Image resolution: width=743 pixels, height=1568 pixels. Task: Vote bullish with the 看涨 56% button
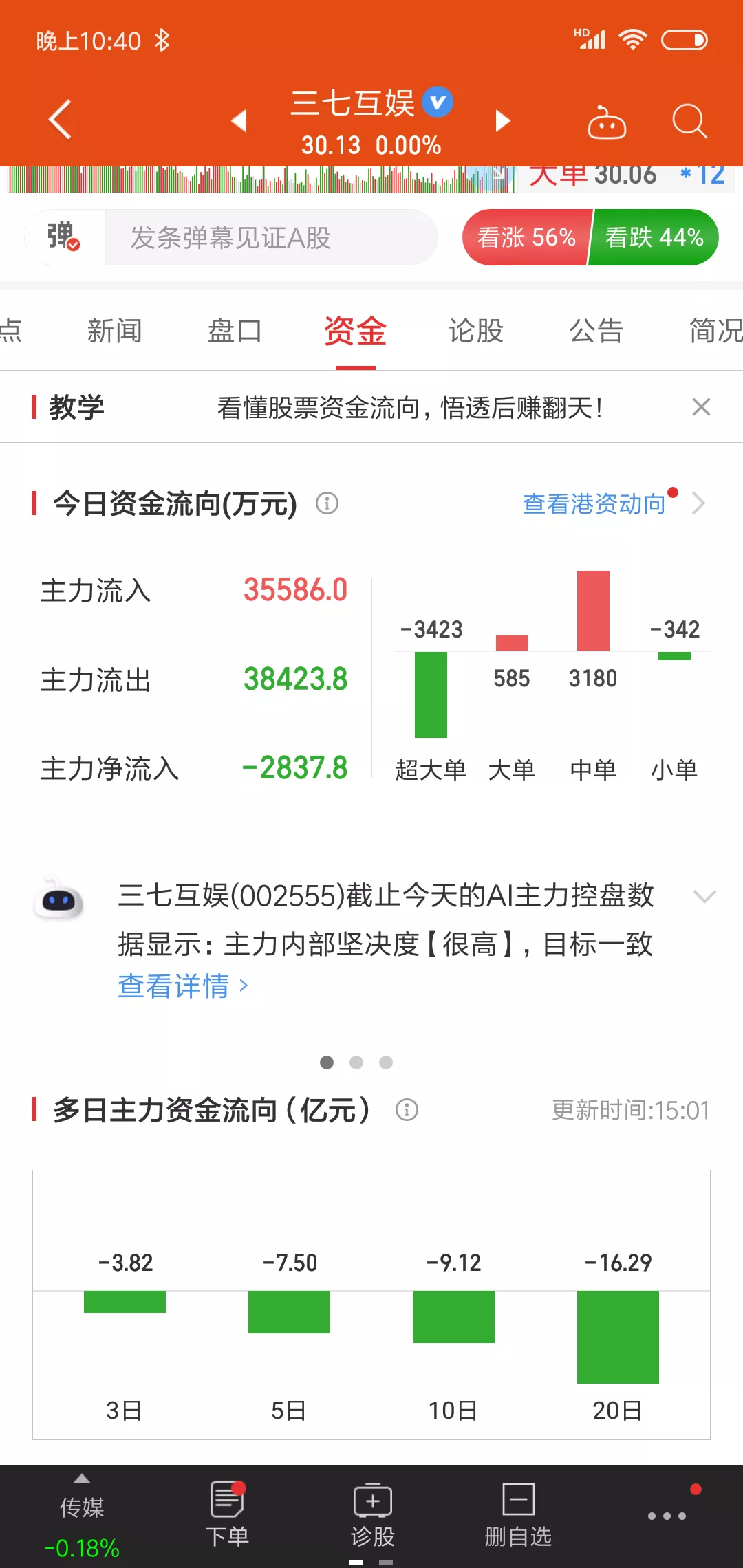526,237
